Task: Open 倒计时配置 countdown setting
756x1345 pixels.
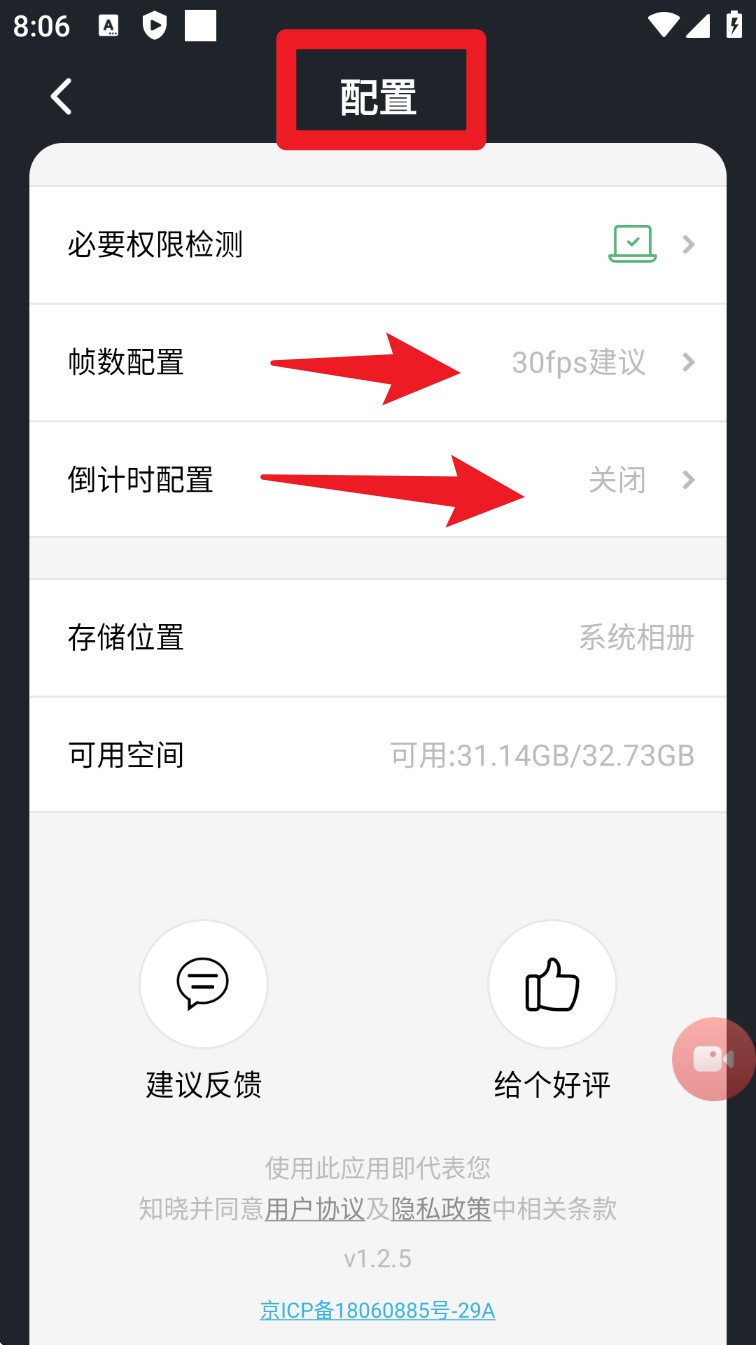Action: (377, 480)
